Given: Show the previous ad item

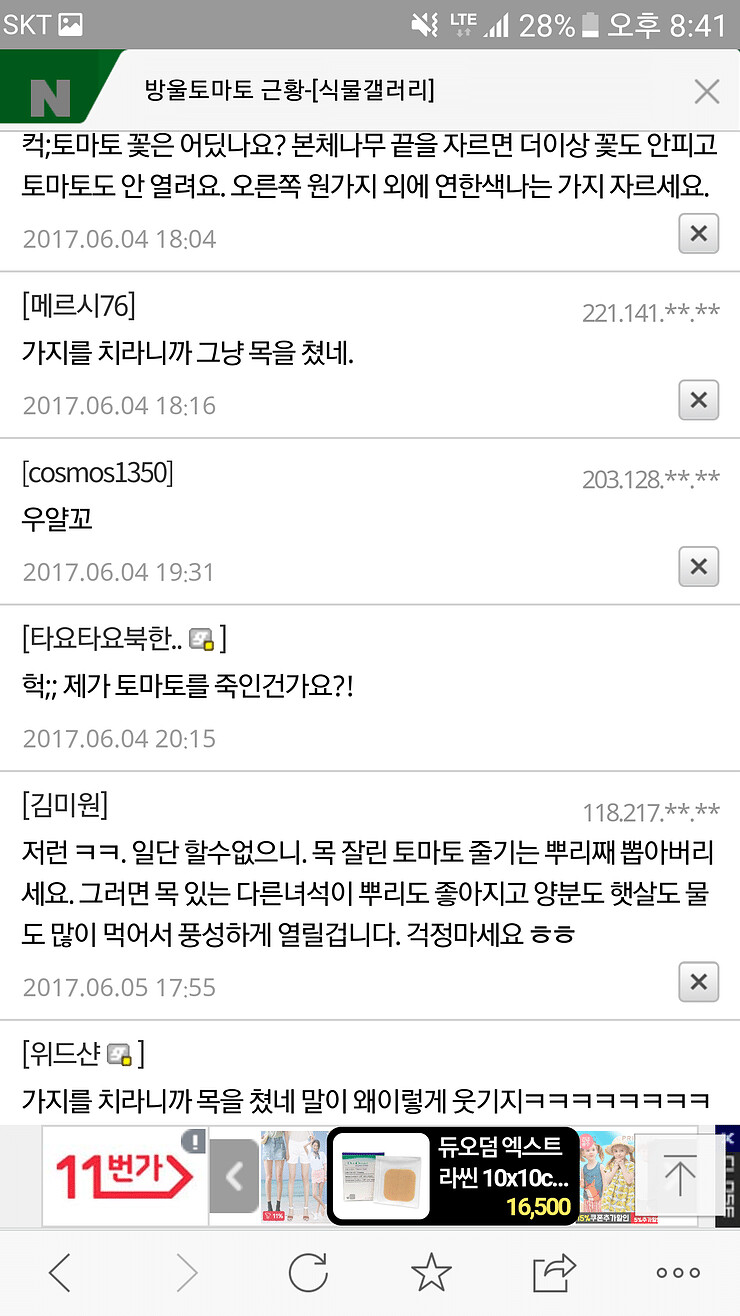Looking at the screenshot, I should 235,1177.
